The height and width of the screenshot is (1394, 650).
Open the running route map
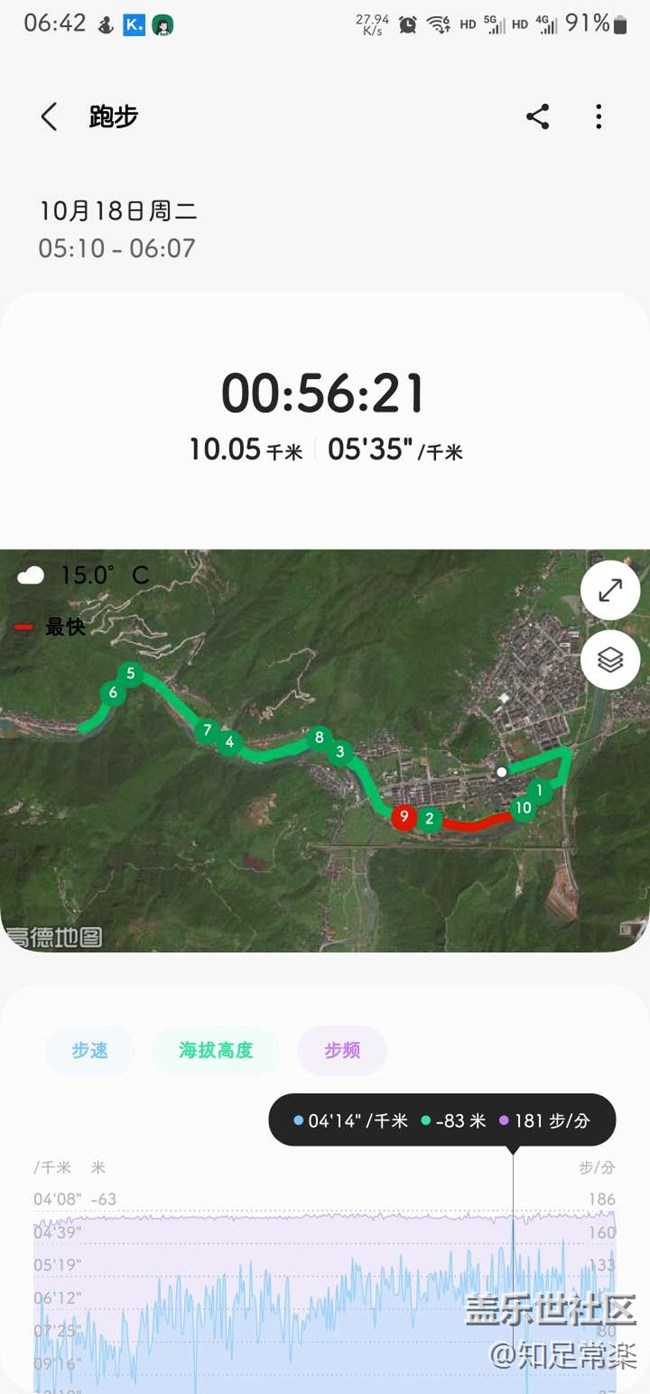(325, 750)
